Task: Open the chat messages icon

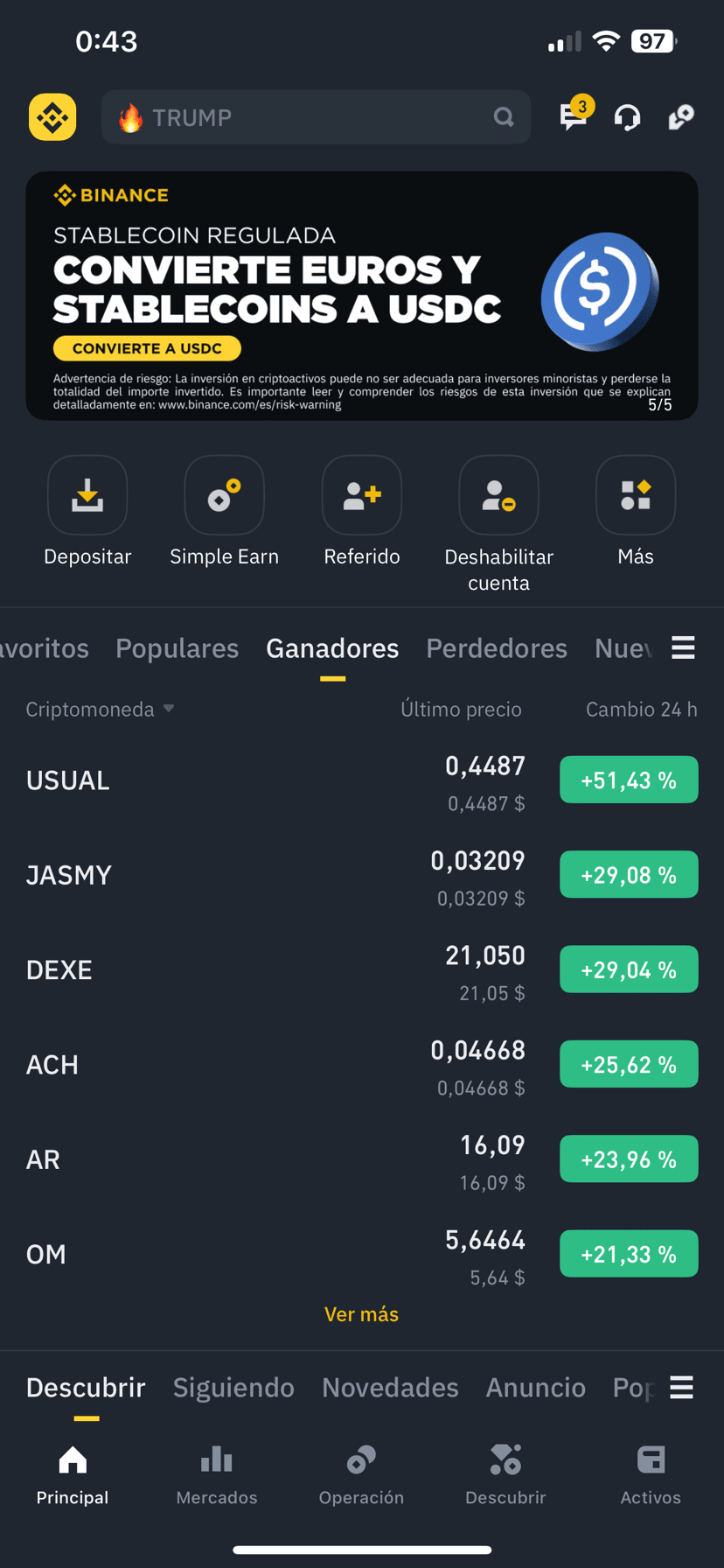Action: click(574, 116)
